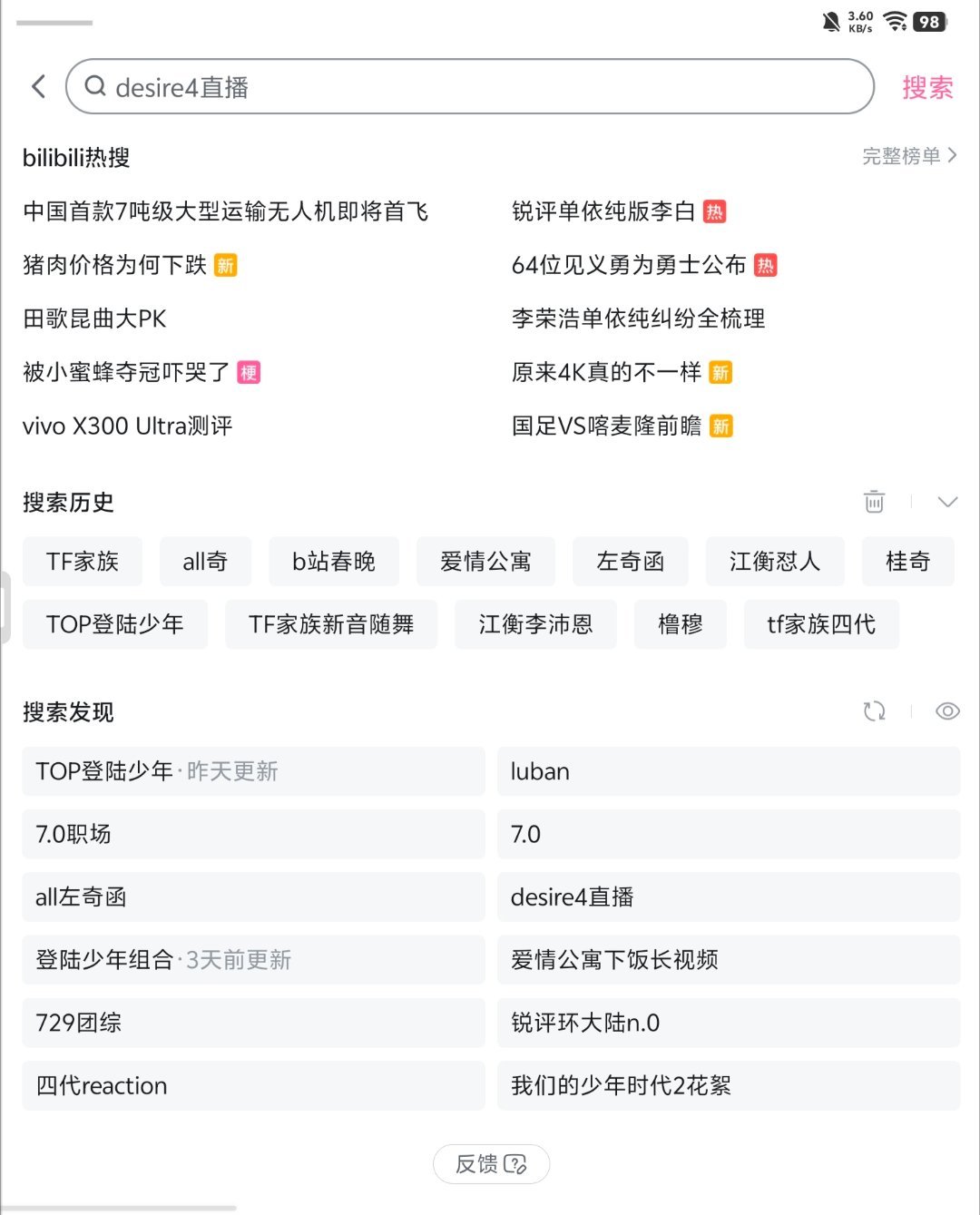Open the vivo X300 Ultra测评 hot search

[x=126, y=426]
